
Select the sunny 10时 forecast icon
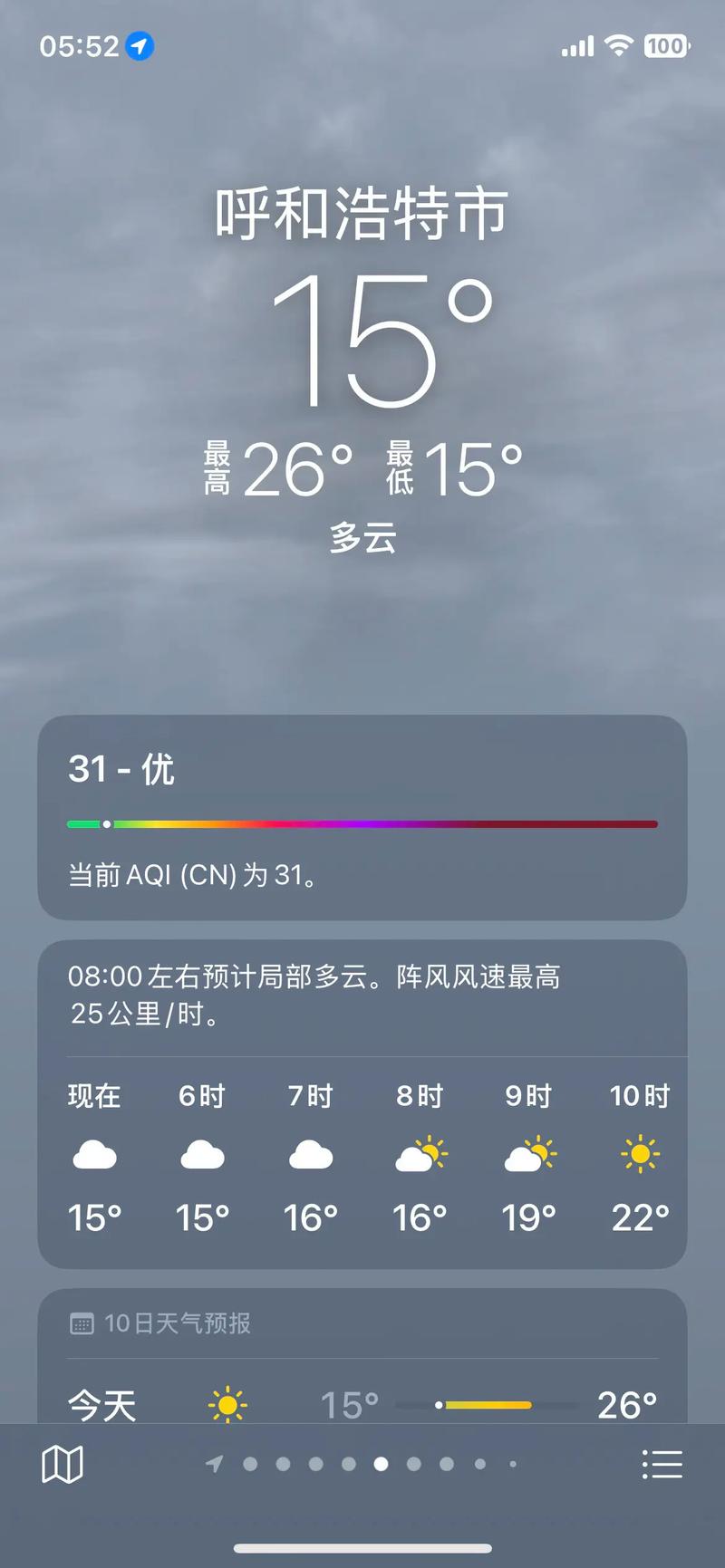639,1154
